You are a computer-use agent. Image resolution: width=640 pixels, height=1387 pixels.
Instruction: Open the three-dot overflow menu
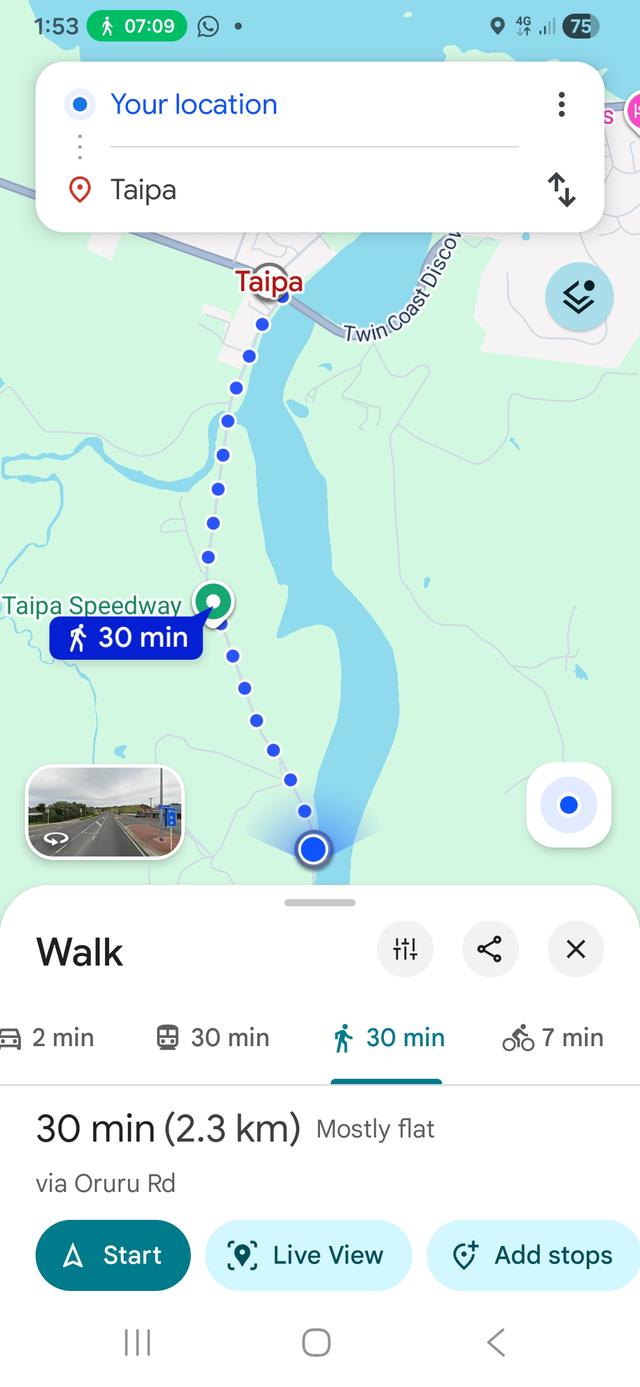click(x=561, y=104)
